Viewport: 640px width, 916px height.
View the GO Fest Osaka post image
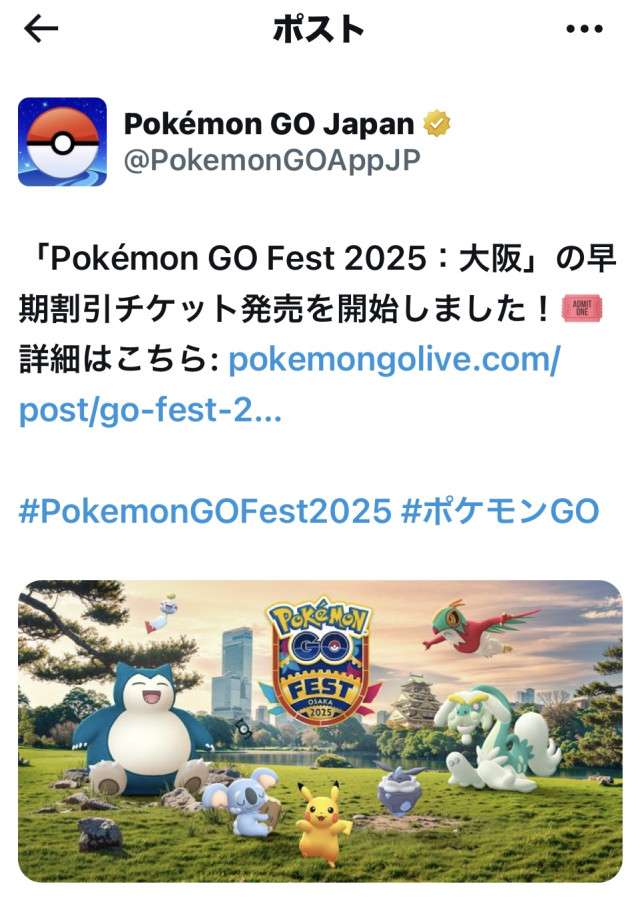[320, 729]
